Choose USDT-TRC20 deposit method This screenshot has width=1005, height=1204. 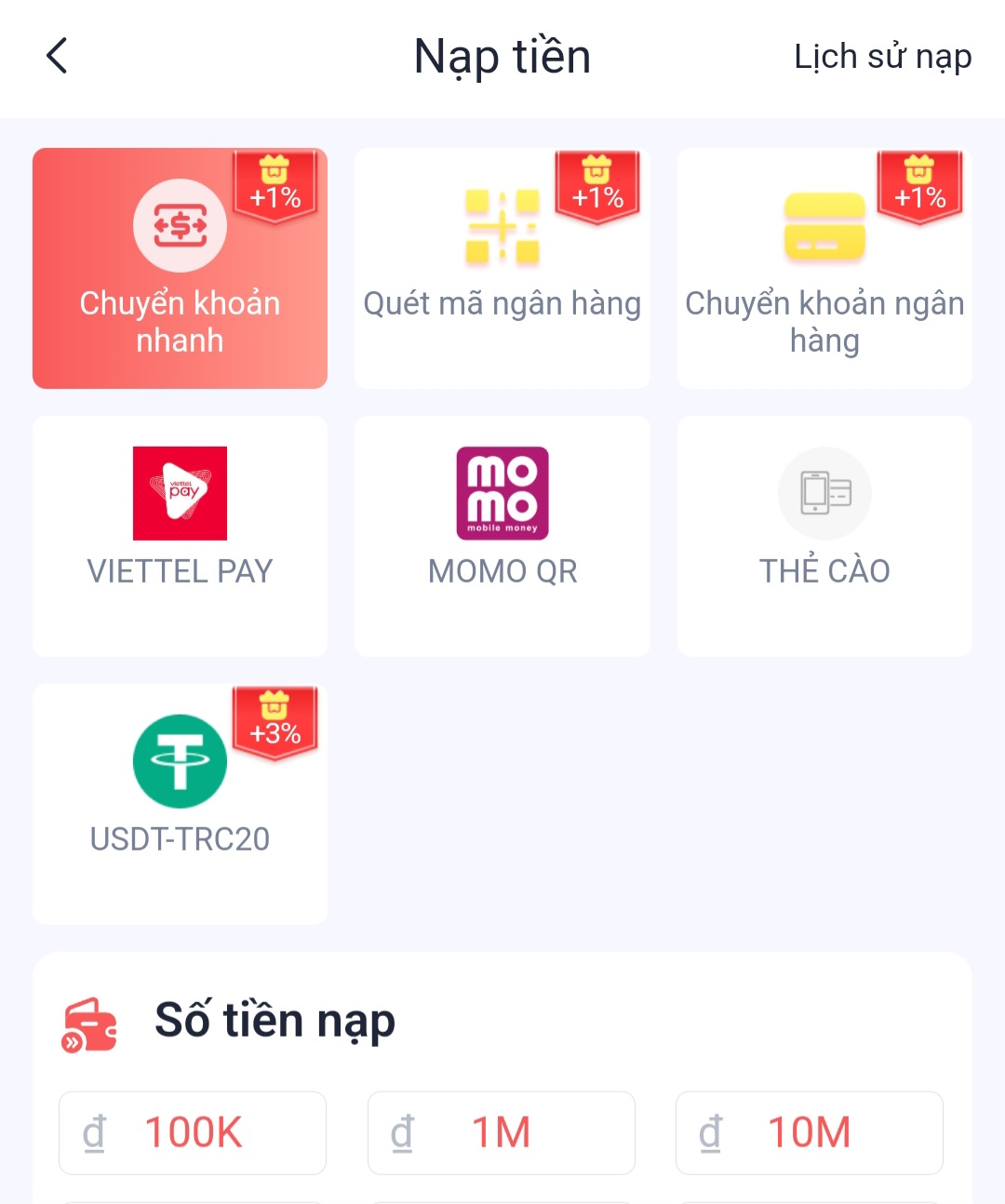(x=180, y=803)
